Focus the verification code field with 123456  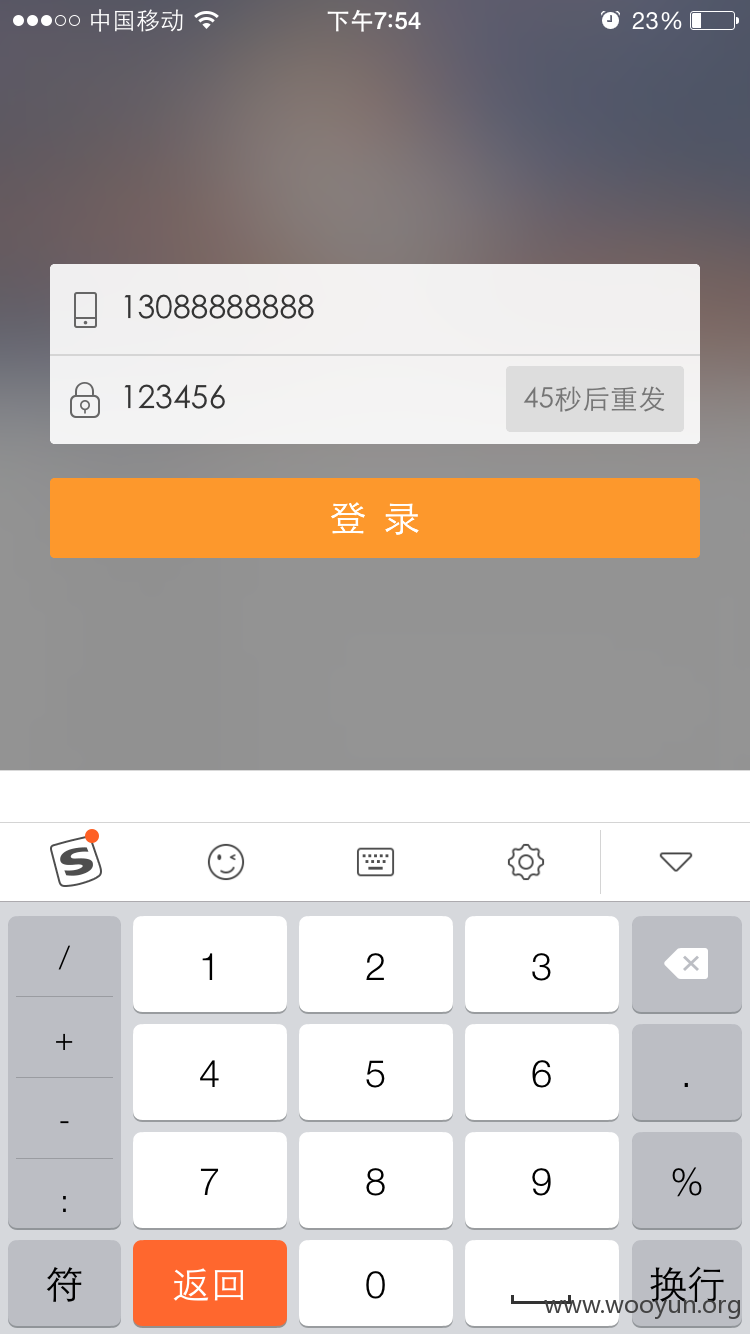(278, 399)
